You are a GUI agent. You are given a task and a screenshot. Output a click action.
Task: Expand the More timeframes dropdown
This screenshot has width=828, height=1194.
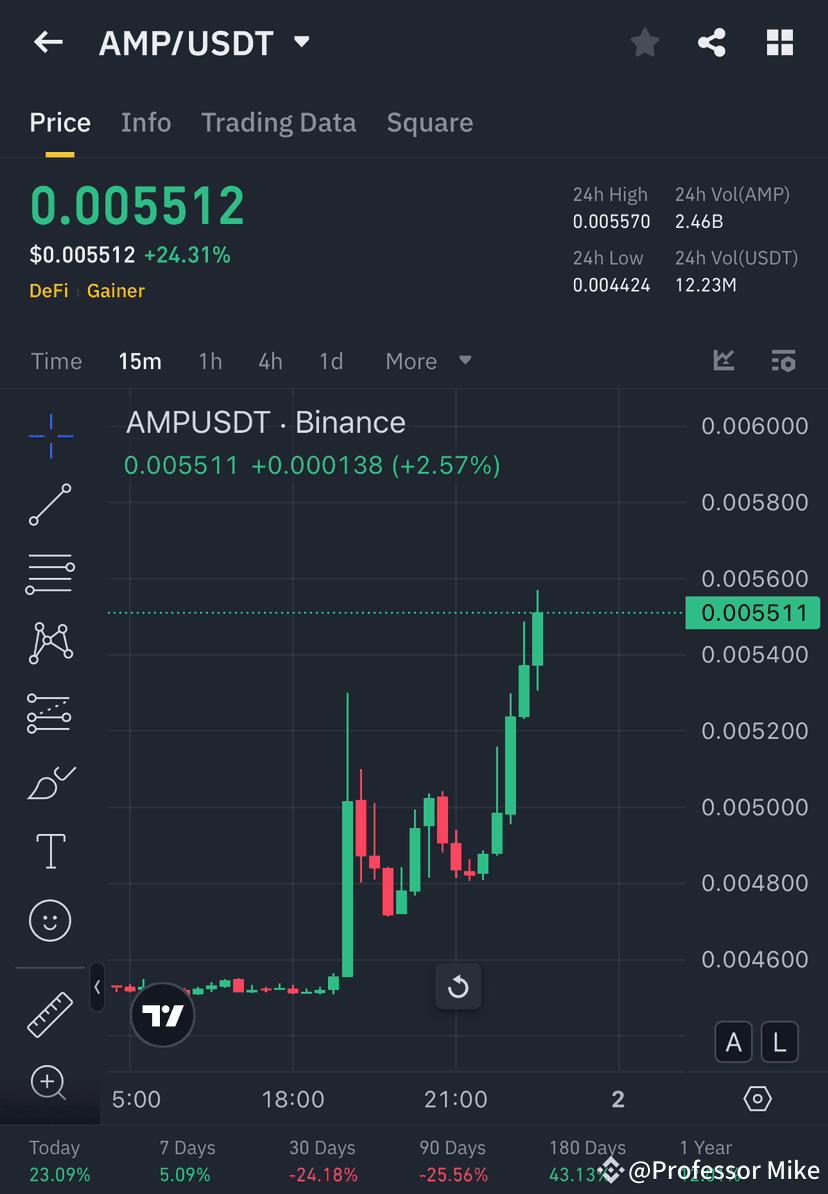[428, 361]
